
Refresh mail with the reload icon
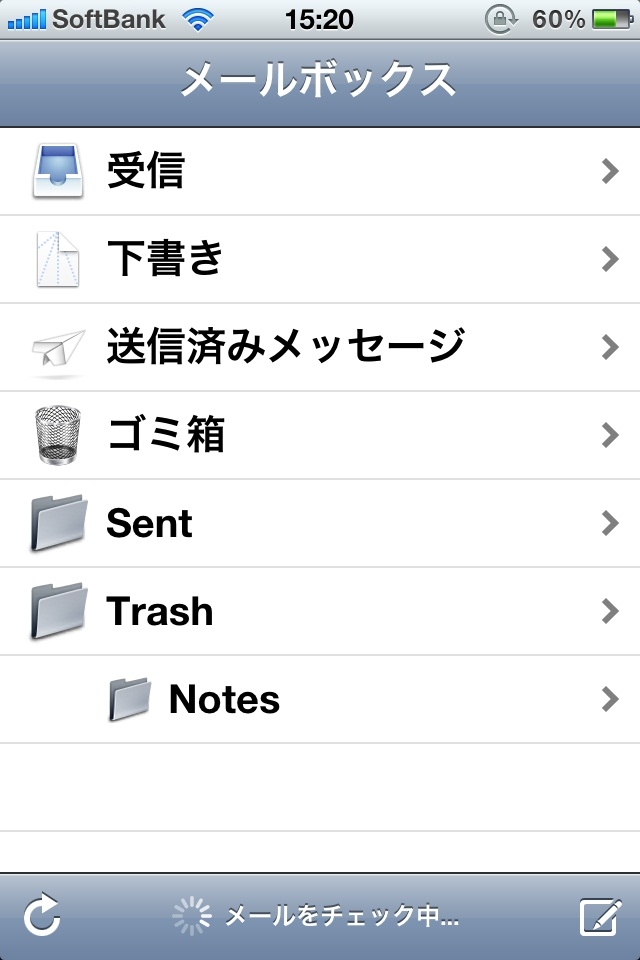(x=43, y=915)
